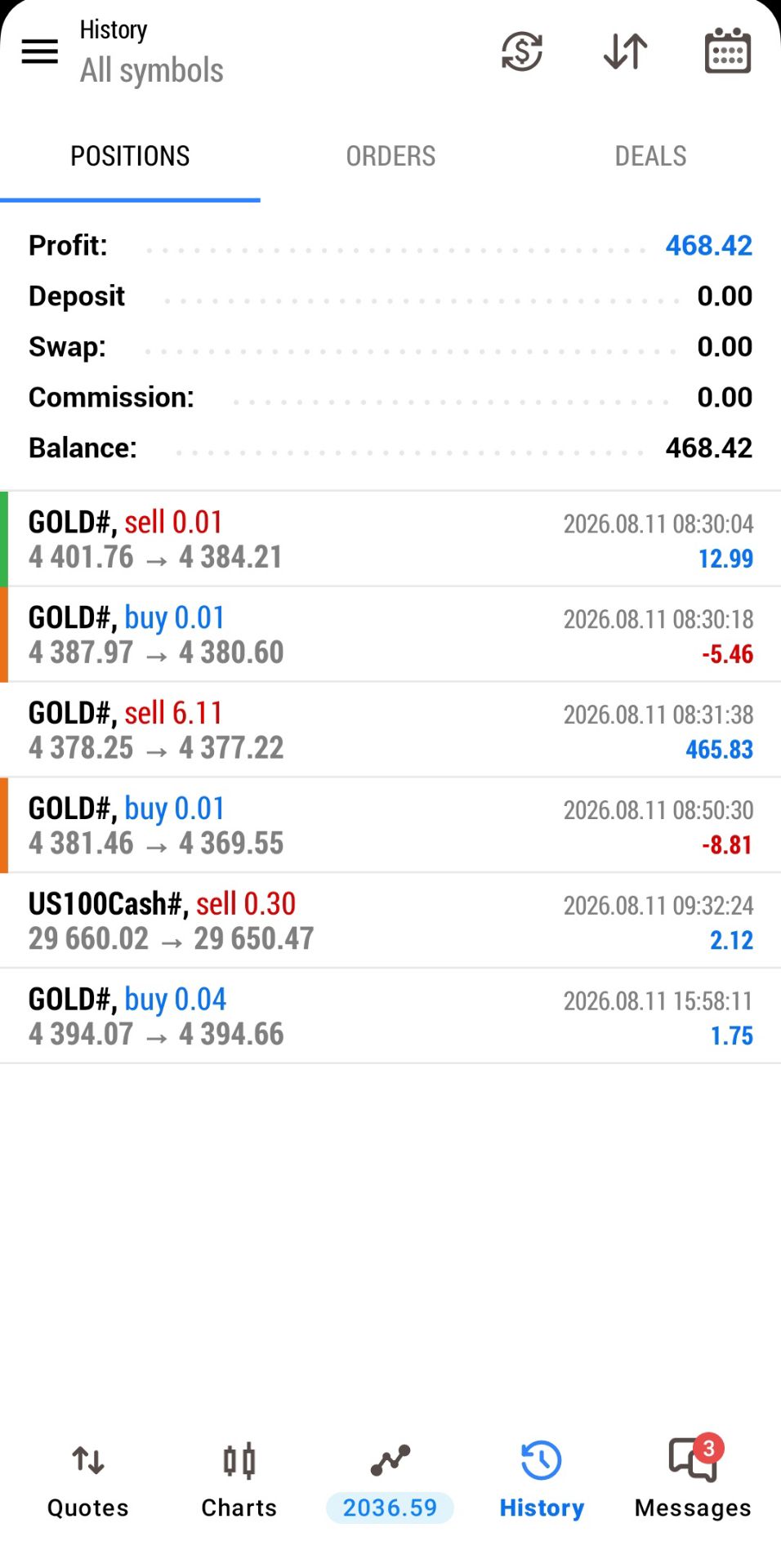
Task: Open GOLD# buy 0.01 position with -8.81 loss
Action: [x=390, y=826]
